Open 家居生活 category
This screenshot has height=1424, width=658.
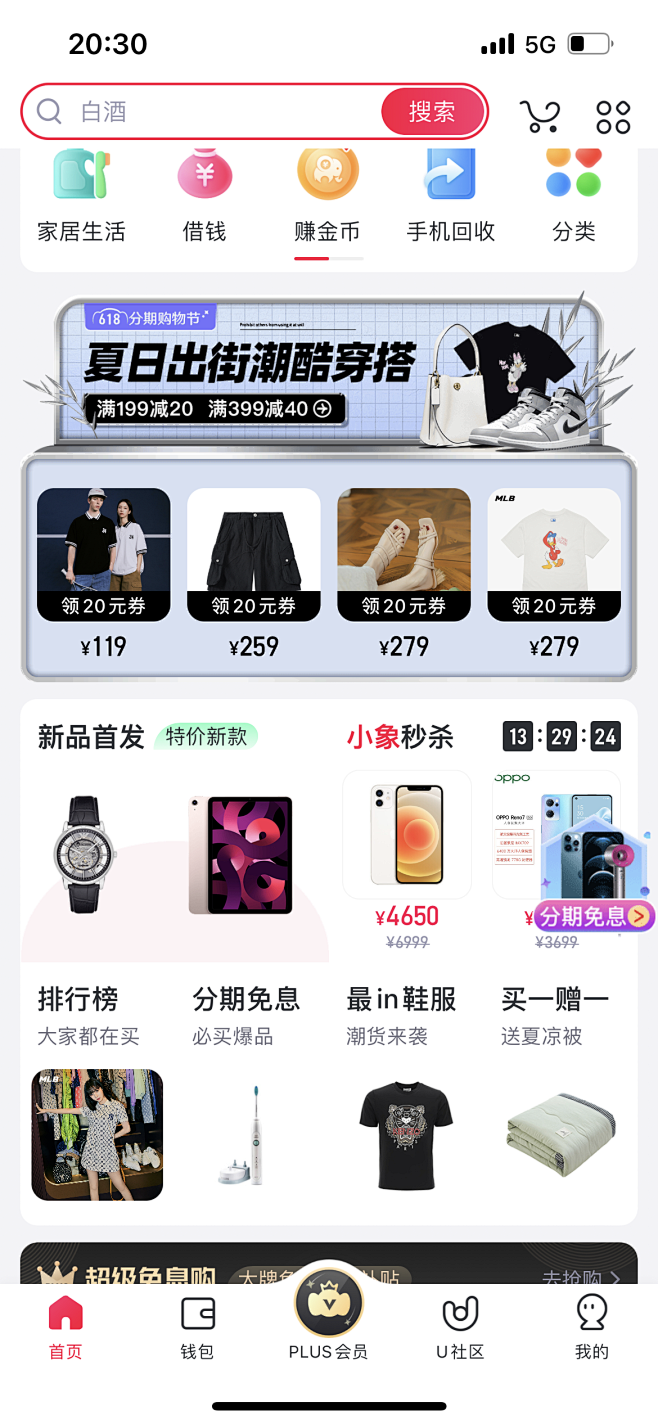tap(81, 197)
